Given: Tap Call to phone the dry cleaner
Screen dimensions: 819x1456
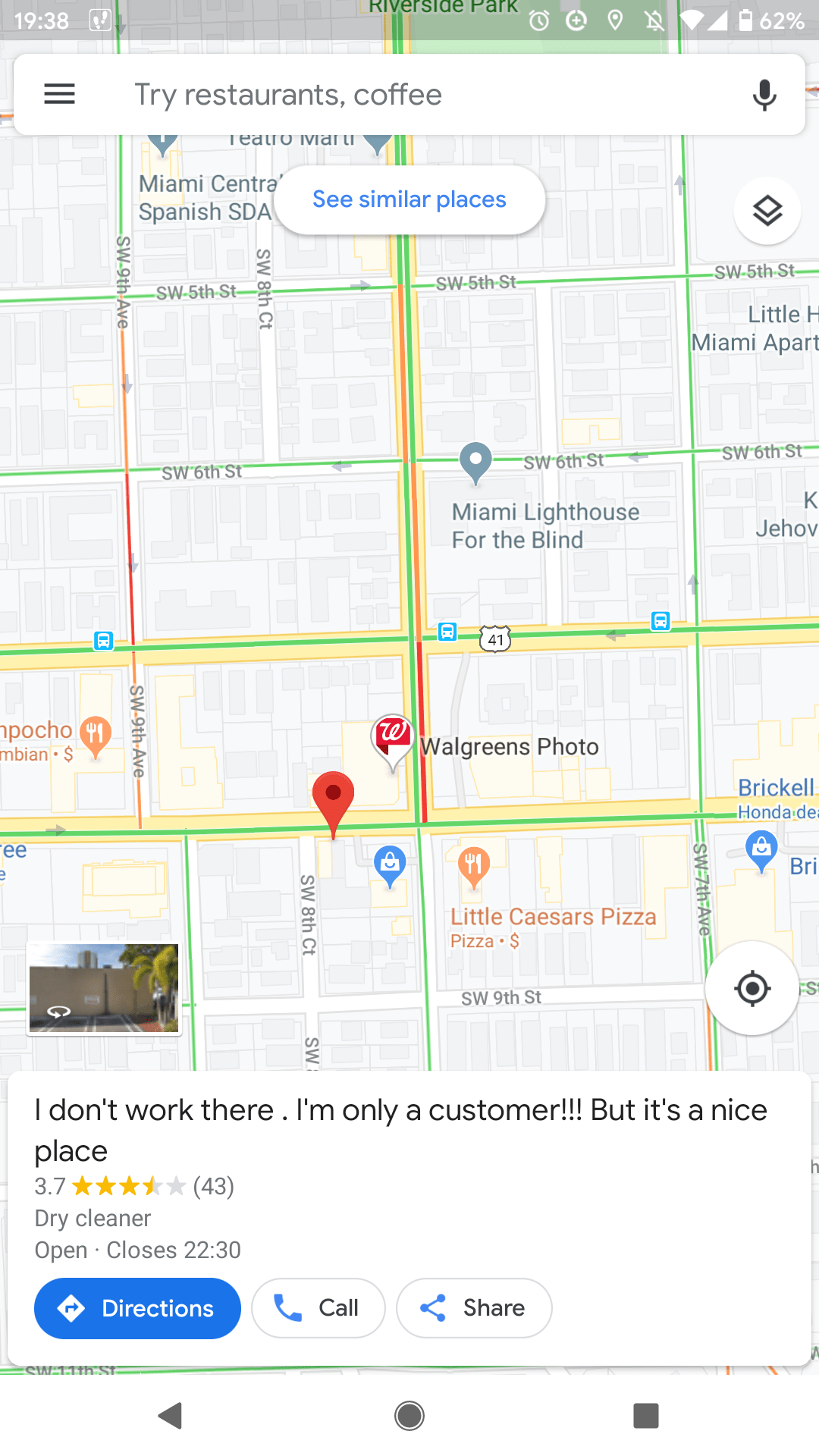Looking at the screenshot, I should pos(318,1307).
